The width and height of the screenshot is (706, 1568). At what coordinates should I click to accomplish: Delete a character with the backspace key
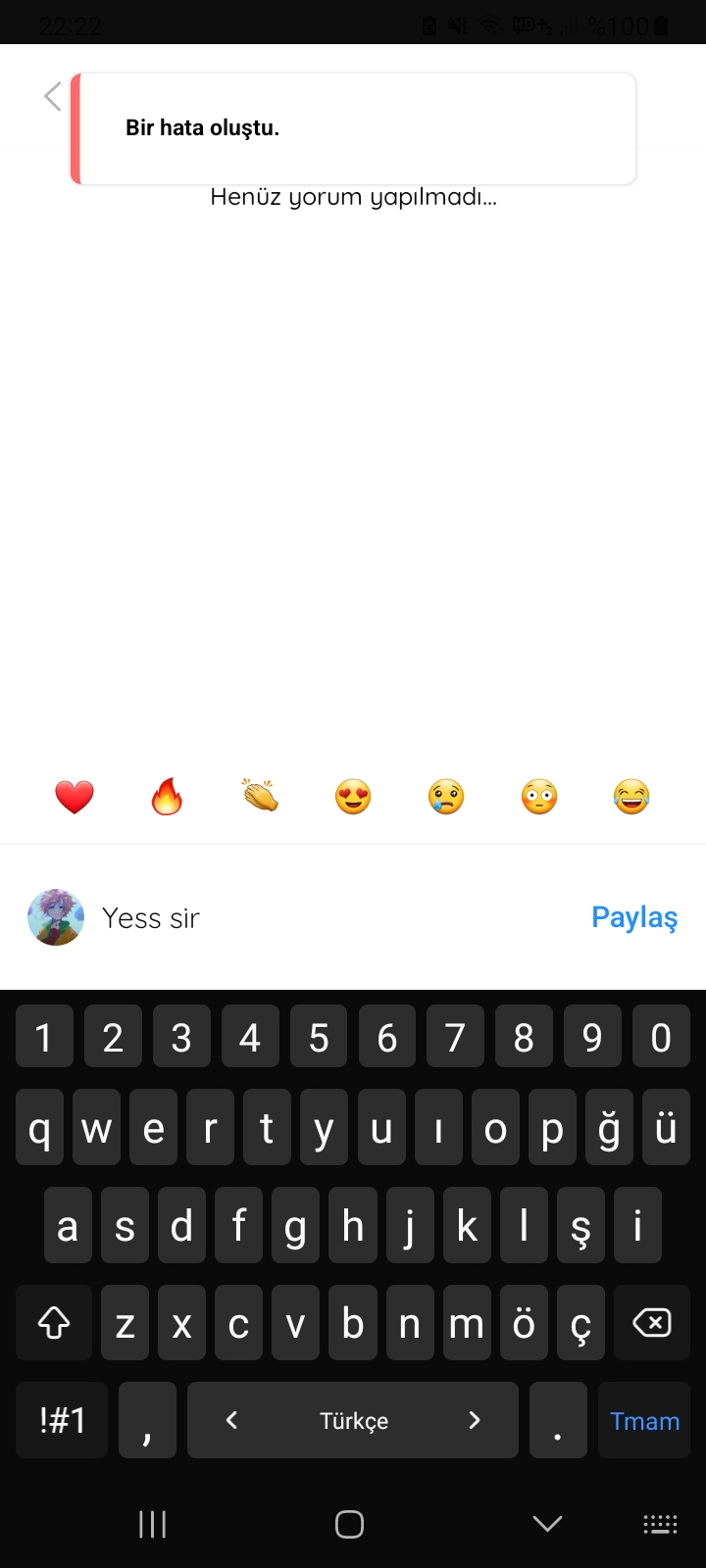(651, 1323)
